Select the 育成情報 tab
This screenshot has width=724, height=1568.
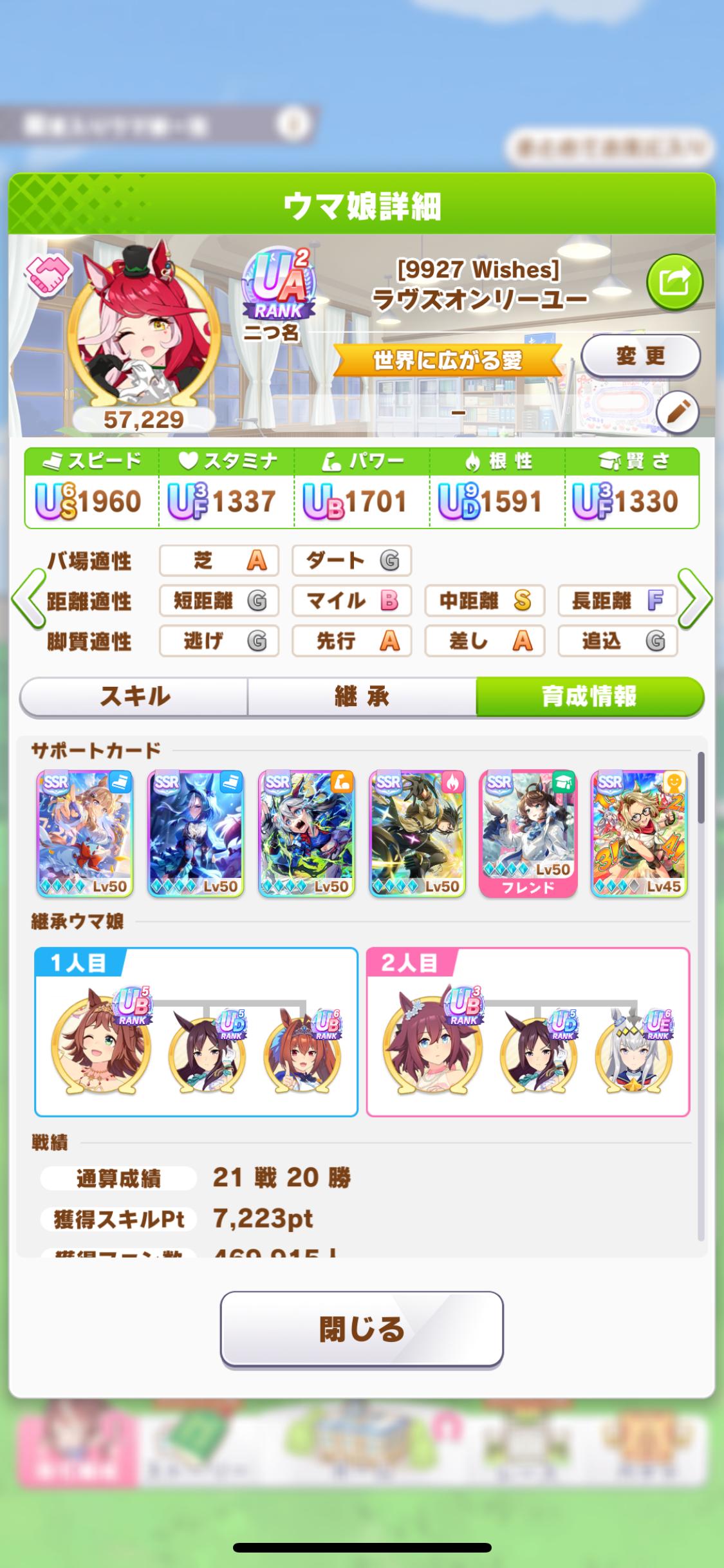pos(589,696)
